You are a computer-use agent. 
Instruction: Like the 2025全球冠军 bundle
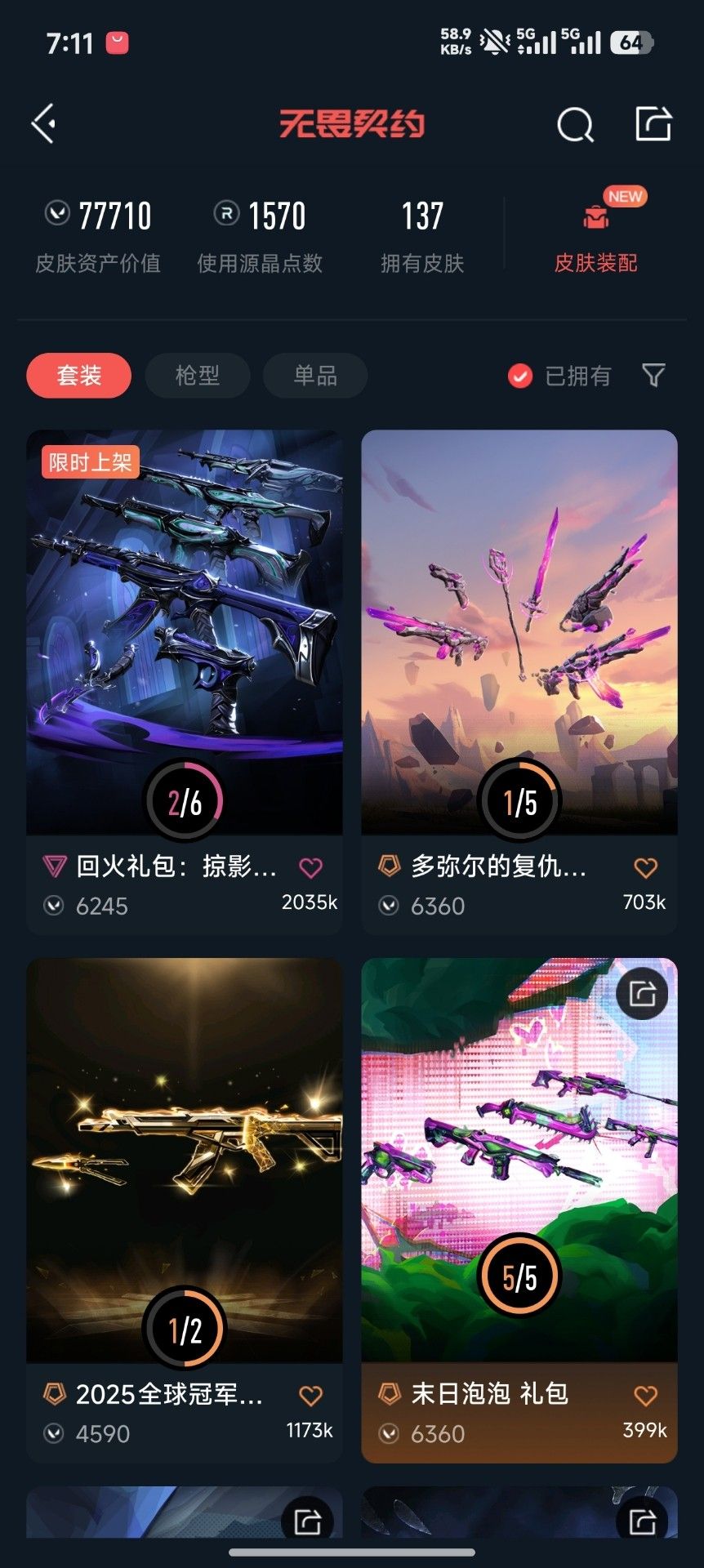311,1396
